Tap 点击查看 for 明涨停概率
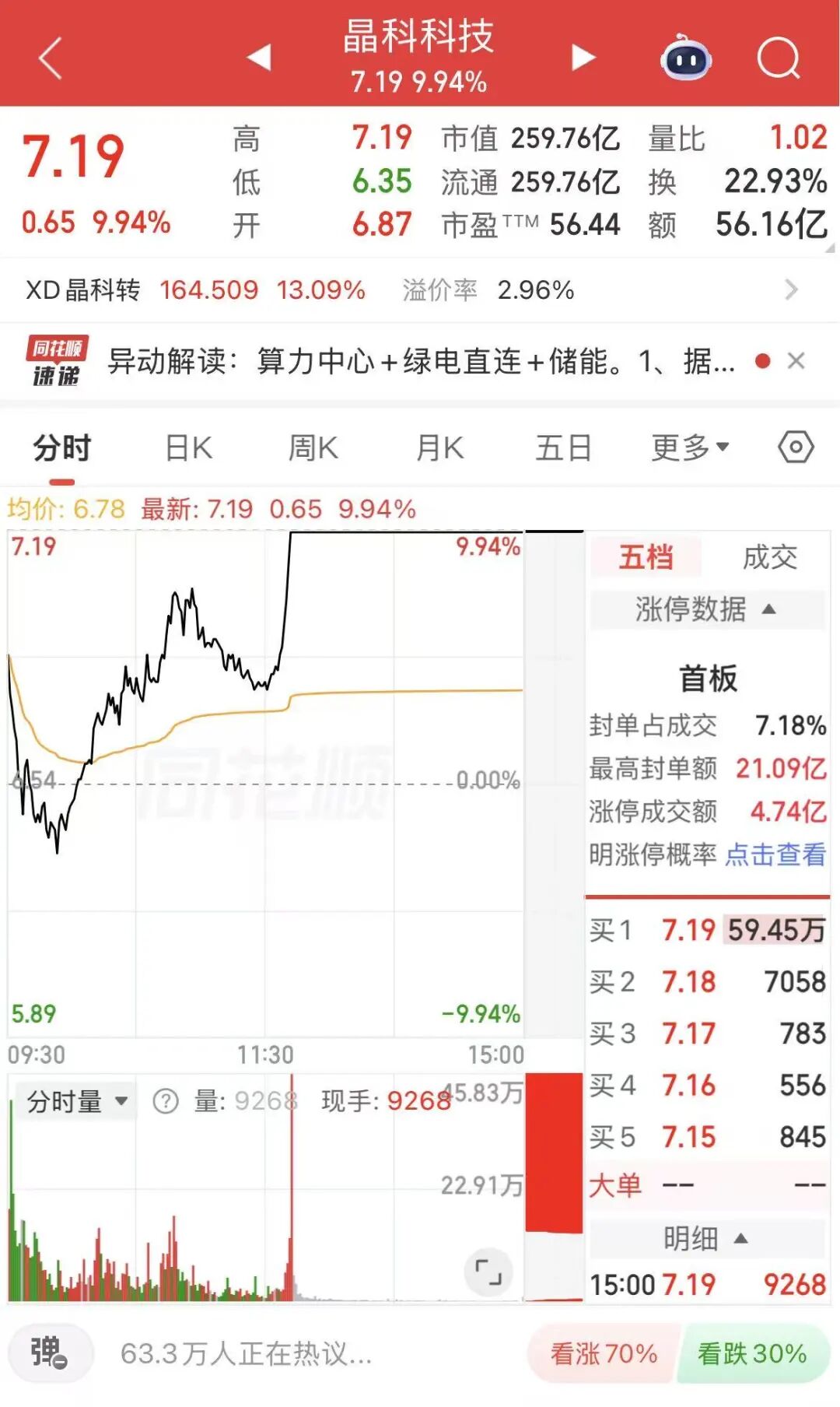The image size is (840, 1407). pyautogui.click(x=775, y=854)
